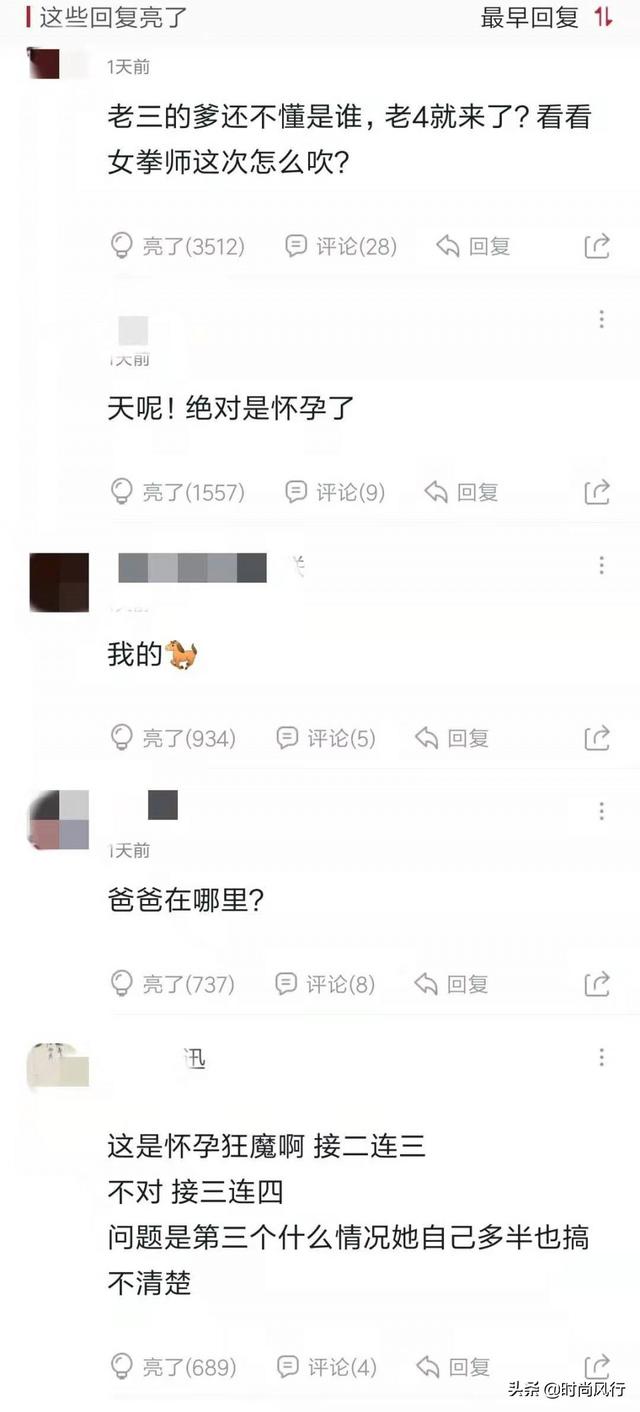Screen dimensions: 640x1412
Task: Share the 天呢！绝对是怀孕了 comment
Action: click(x=597, y=492)
